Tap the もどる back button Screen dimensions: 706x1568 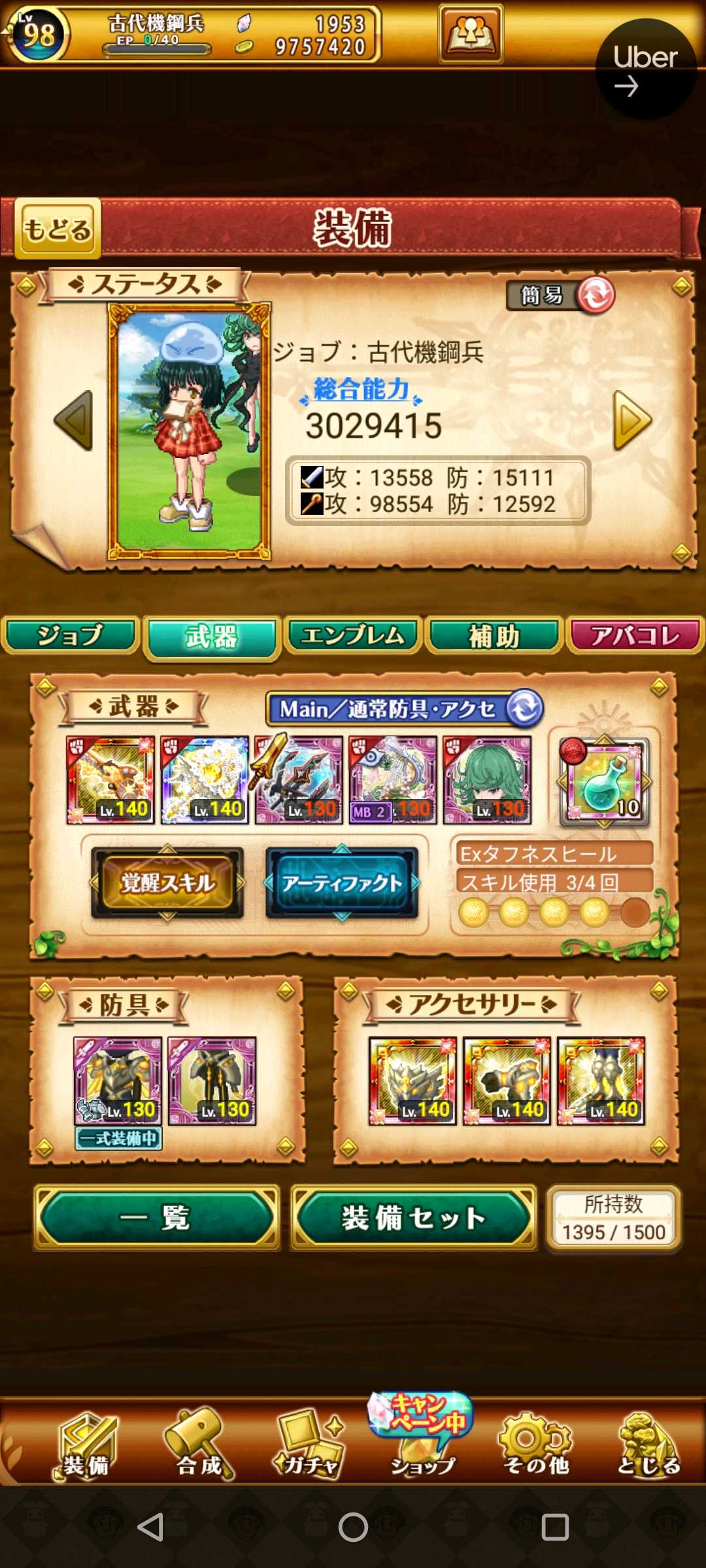[58, 229]
